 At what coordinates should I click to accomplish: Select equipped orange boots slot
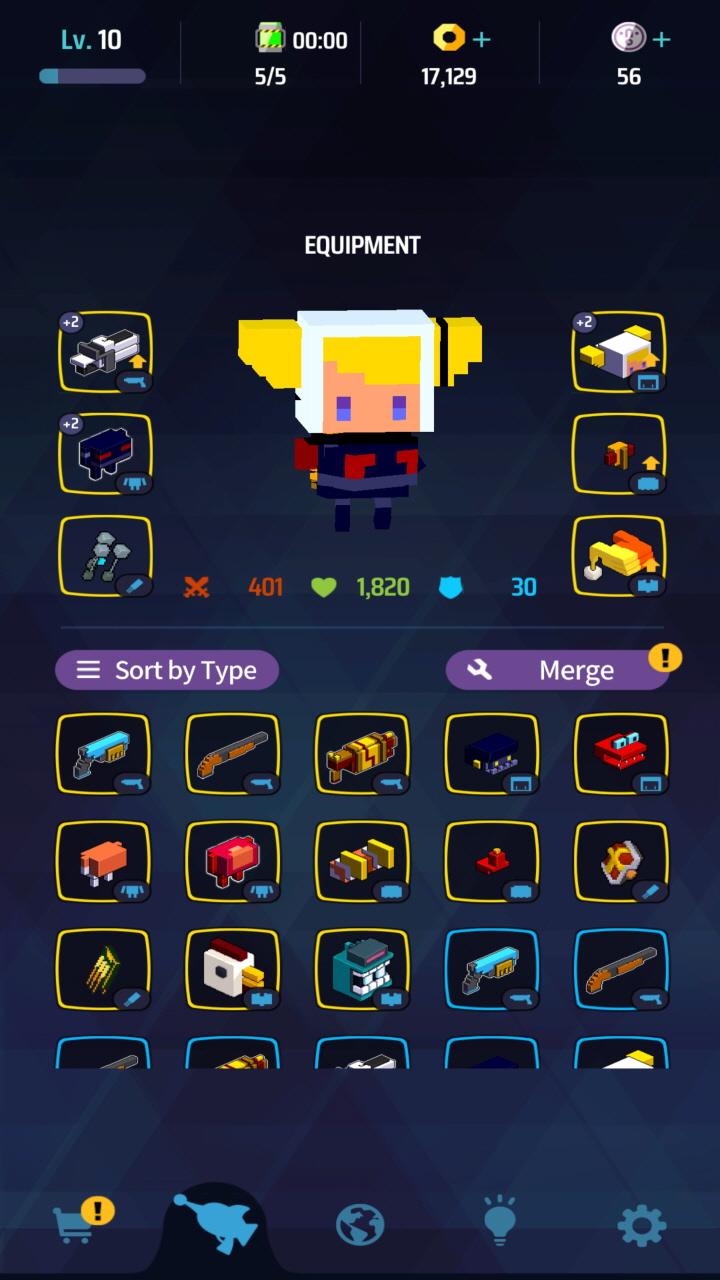click(x=619, y=556)
